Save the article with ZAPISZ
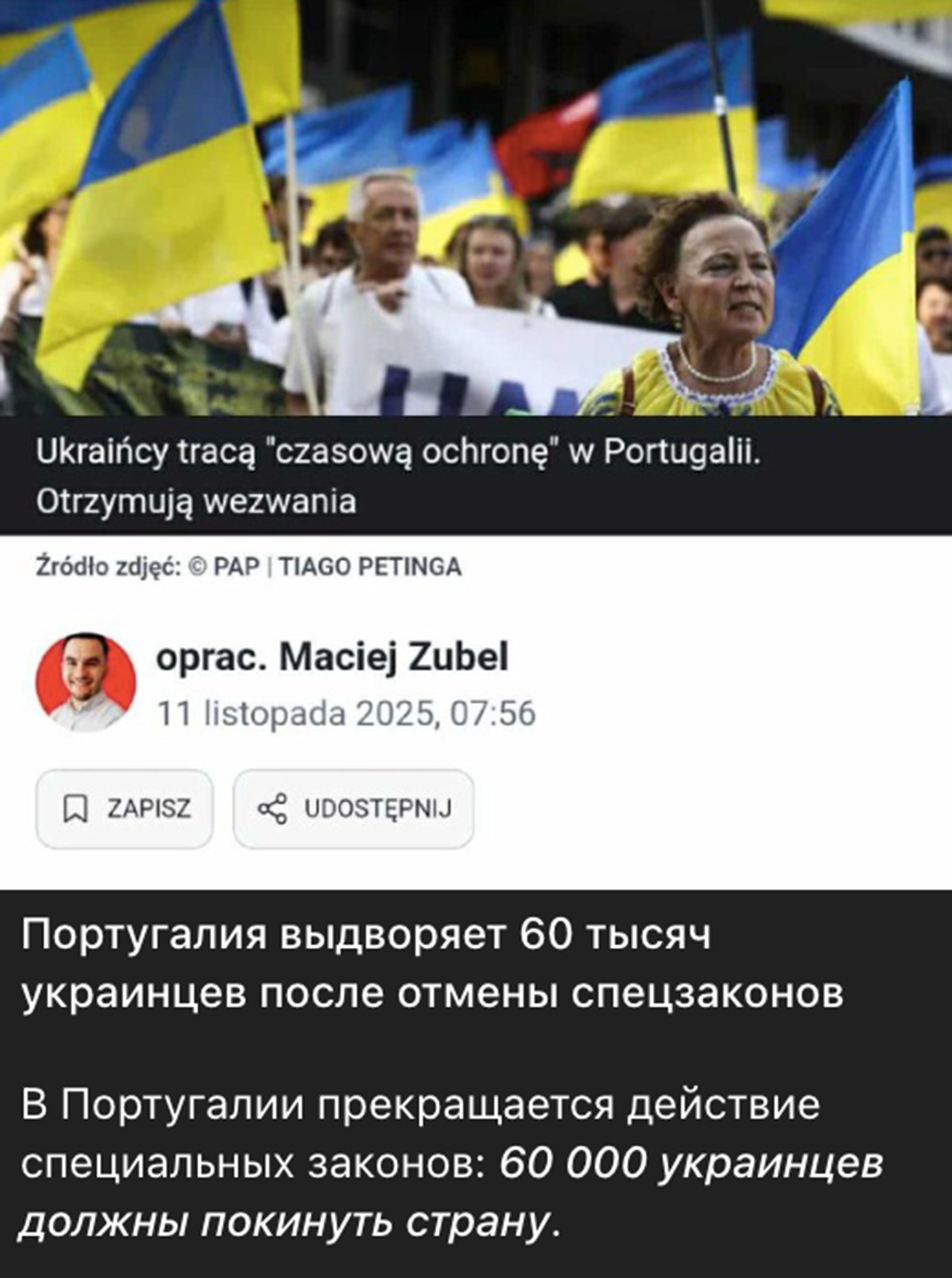952x1278 pixels. point(125,808)
